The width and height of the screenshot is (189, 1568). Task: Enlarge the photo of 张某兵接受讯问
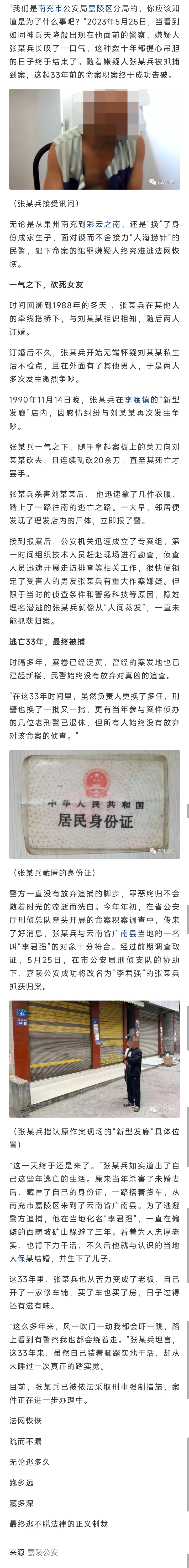point(94,139)
